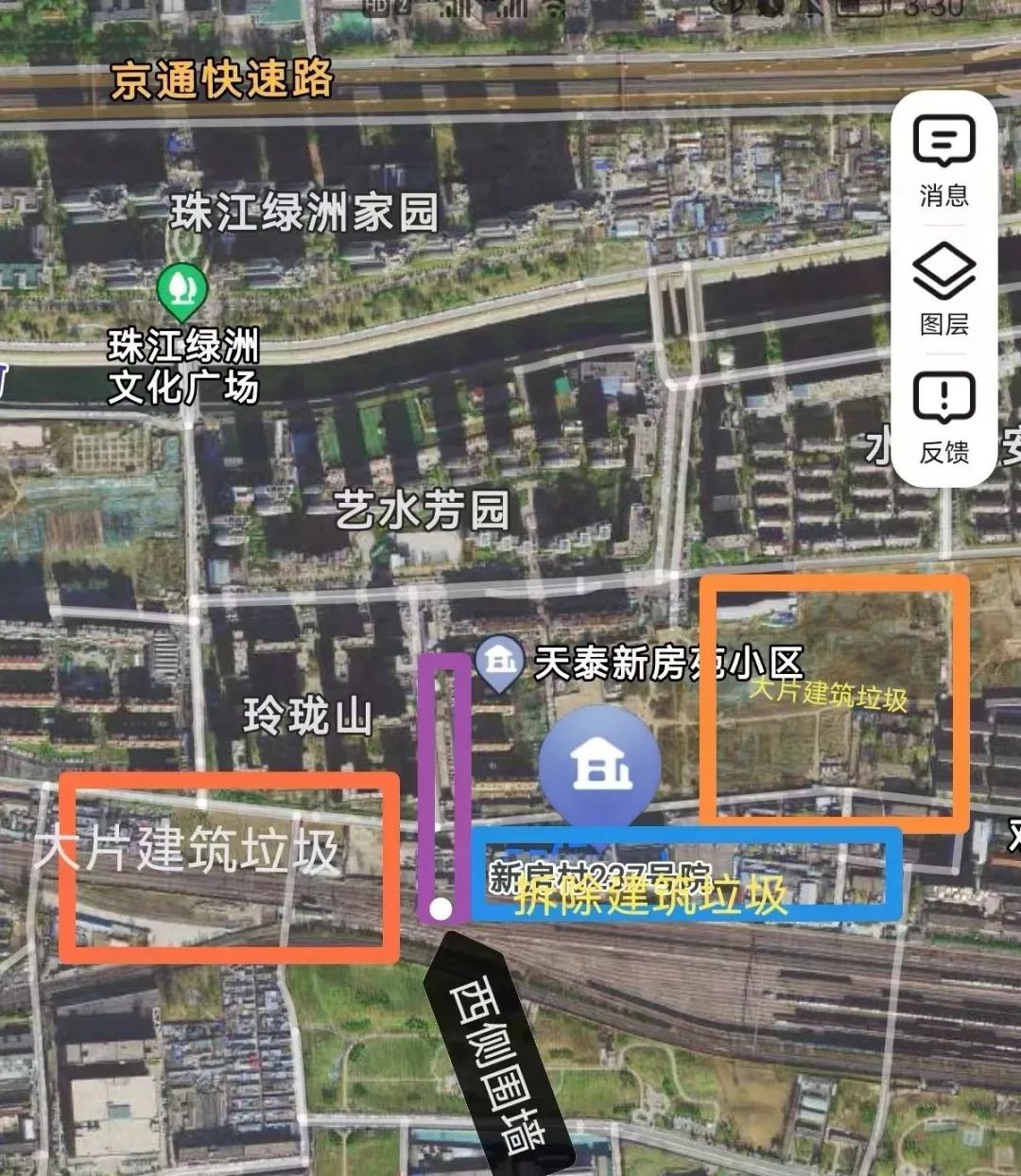Tap the 反馈 feedback button
The width and height of the screenshot is (1021, 1176).
943,418
